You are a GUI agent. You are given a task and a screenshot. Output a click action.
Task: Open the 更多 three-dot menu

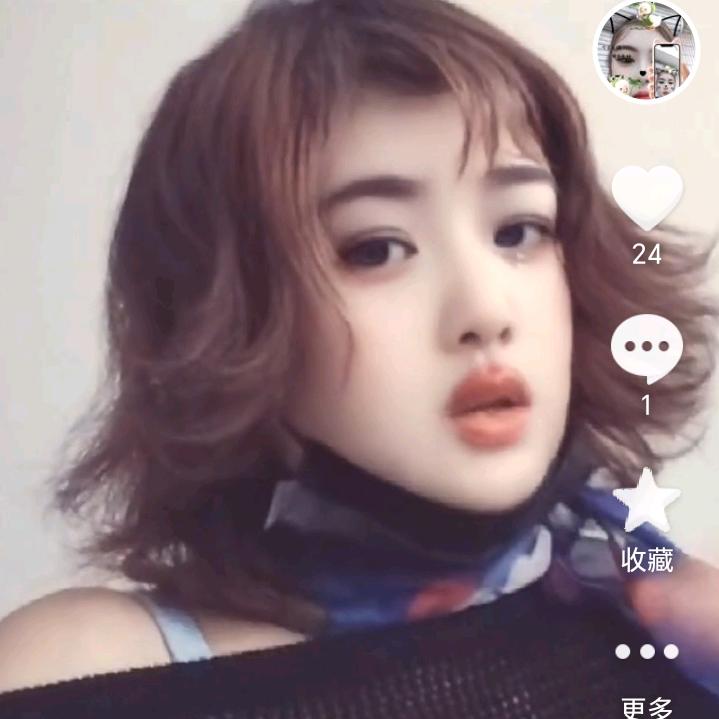click(646, 652)
